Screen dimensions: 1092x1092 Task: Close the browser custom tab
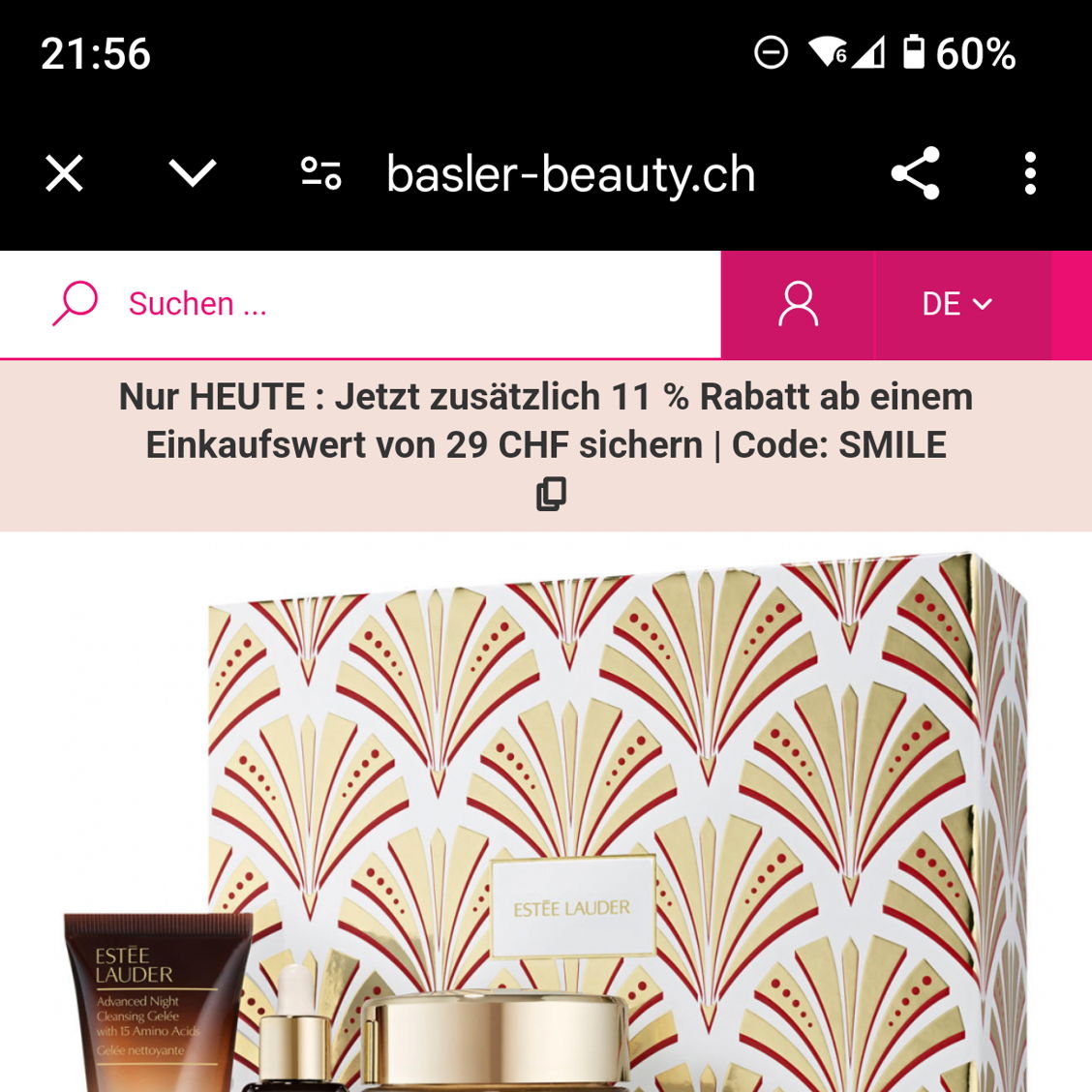click(x=65, y=174)
